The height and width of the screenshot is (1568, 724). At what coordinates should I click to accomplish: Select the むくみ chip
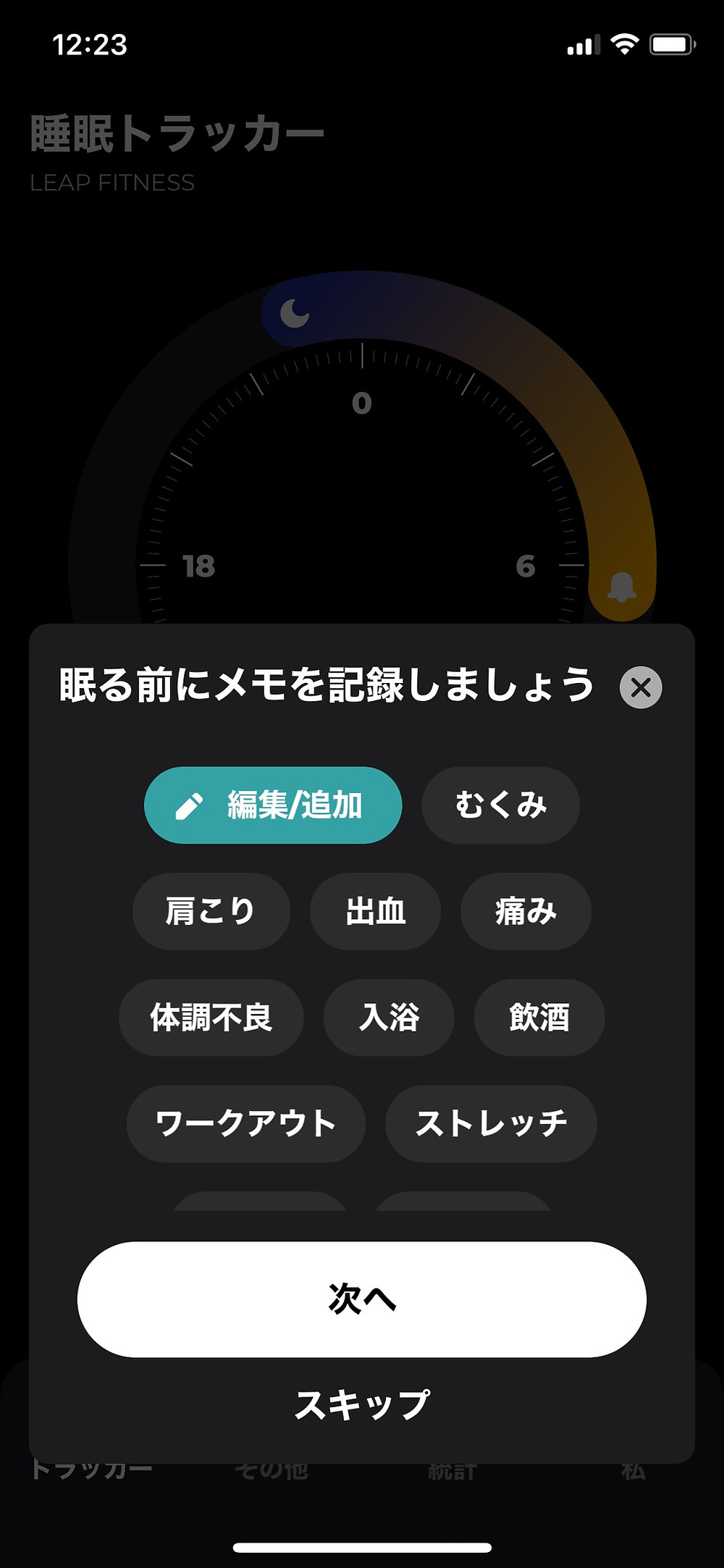pos(500,805)
